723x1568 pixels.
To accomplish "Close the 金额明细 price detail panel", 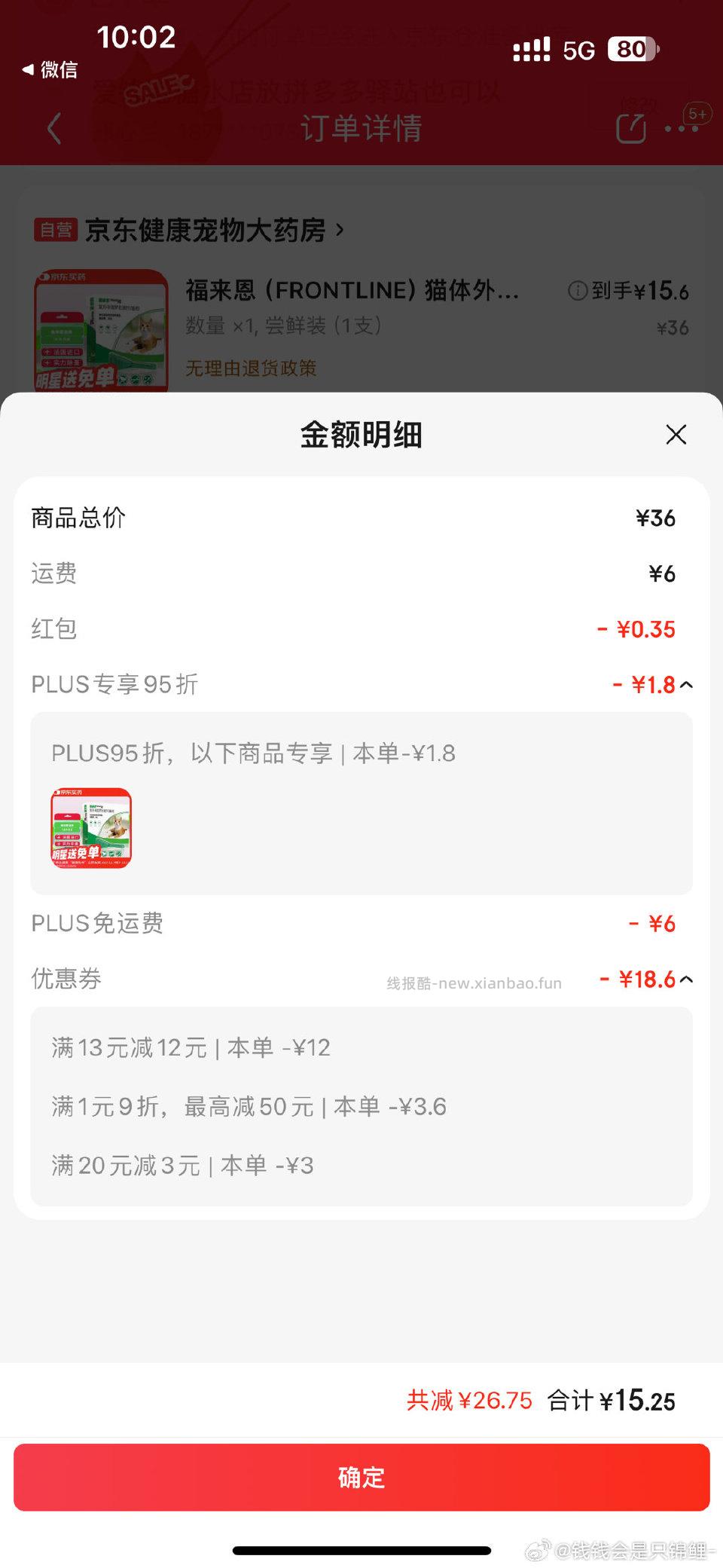I will [676, 435].
